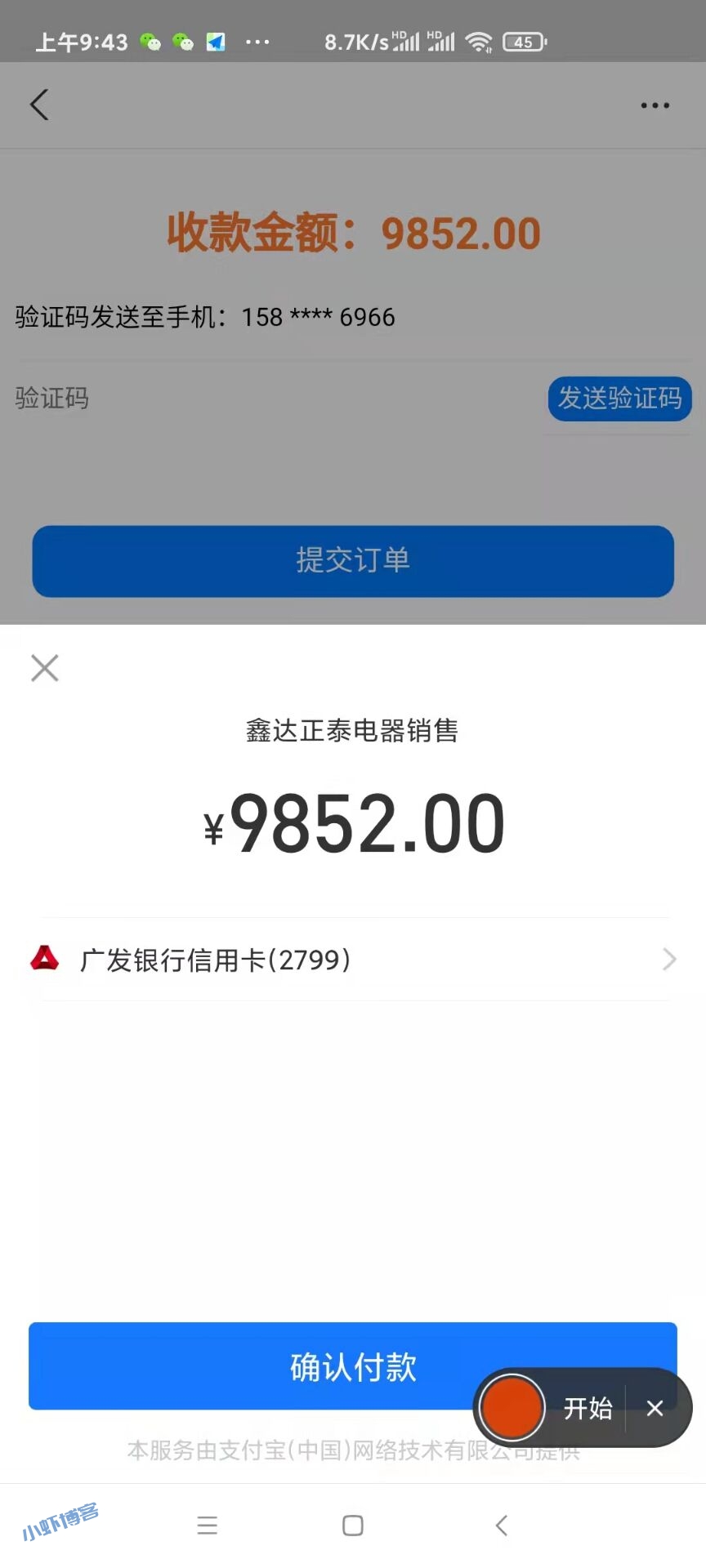This screenshot has height=1568, width=706.
Task: Select the 广发银行 bank logo icon
Action: pos(45,959)
